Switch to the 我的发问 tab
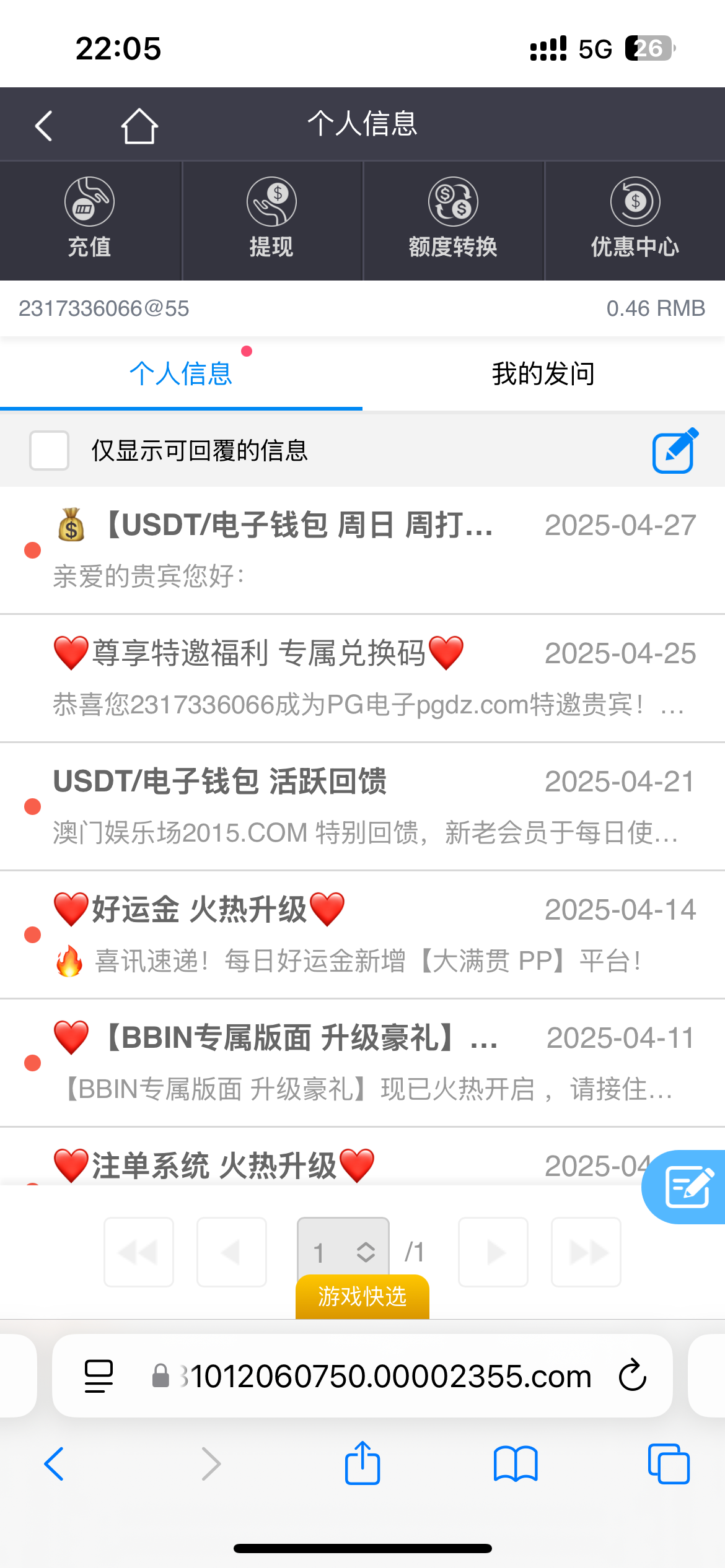The width and height of the screenshot is (725, 1568). click(543, 373)
